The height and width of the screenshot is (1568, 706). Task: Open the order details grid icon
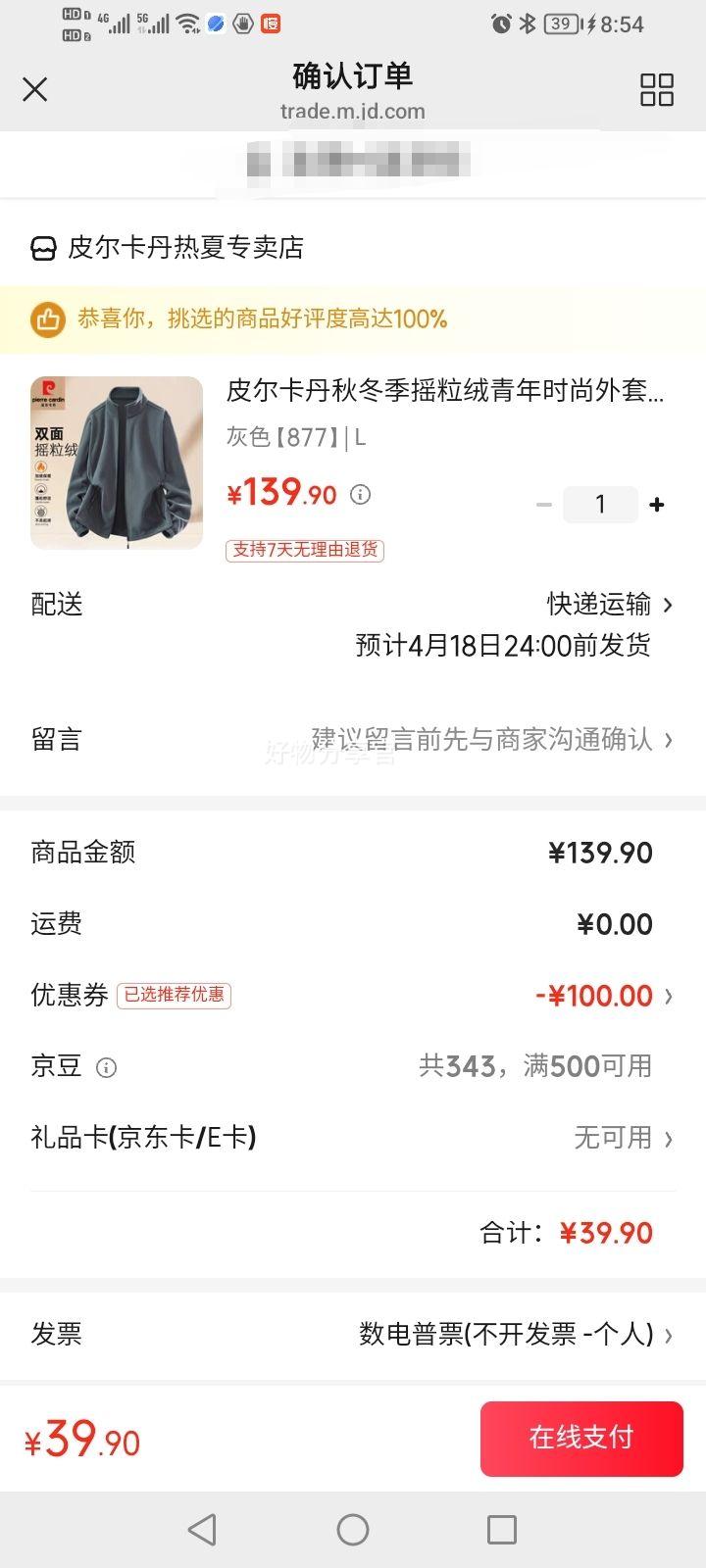point(658,89)
